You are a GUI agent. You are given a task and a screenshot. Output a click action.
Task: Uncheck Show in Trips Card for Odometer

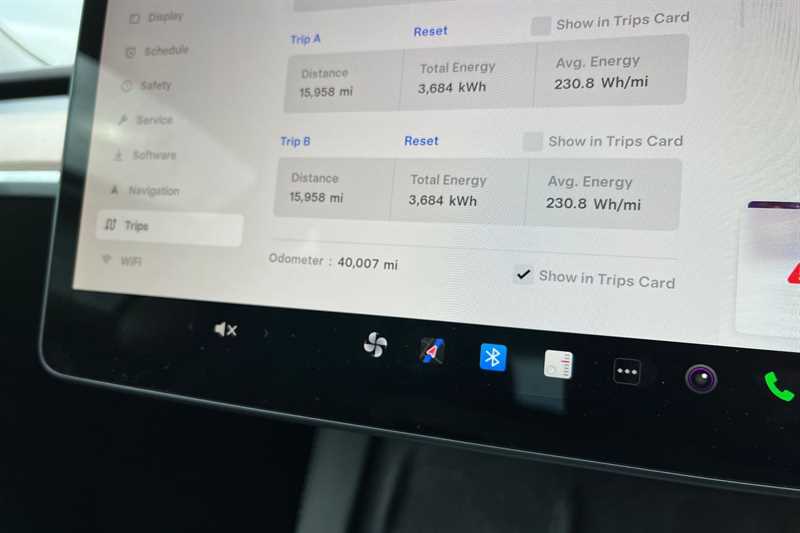point(523,275)
